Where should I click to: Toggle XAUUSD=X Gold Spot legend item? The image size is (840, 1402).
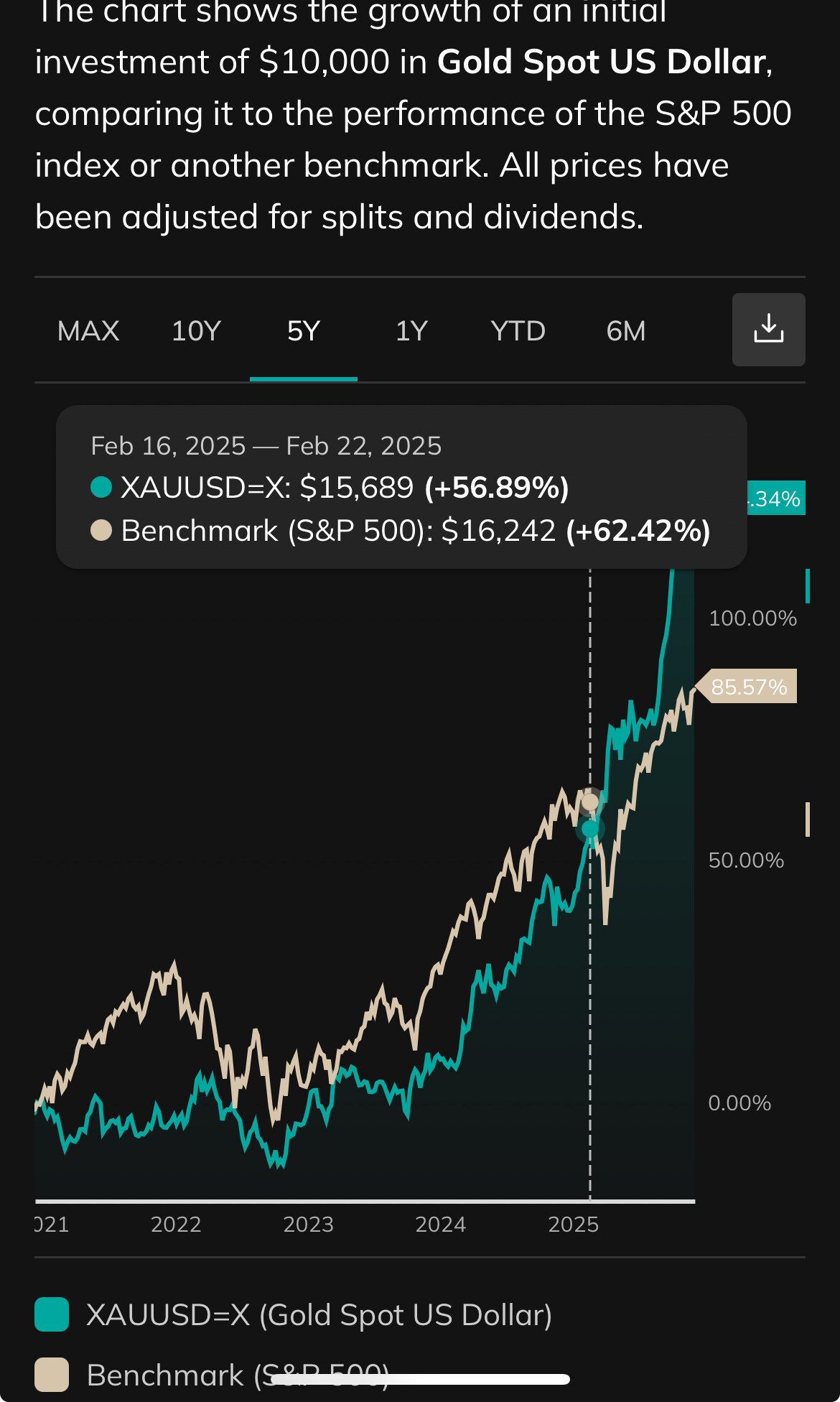pos(293,1314)
